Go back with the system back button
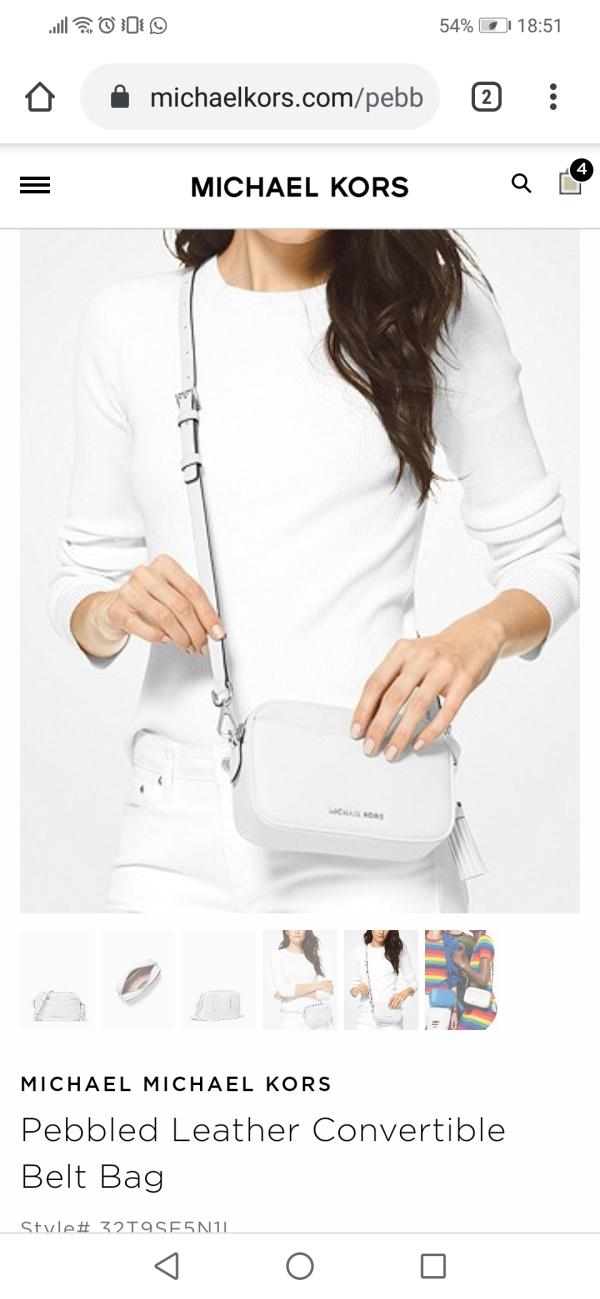The width and height of the screenshot is (600, 1299). (x=167, y=1266)
